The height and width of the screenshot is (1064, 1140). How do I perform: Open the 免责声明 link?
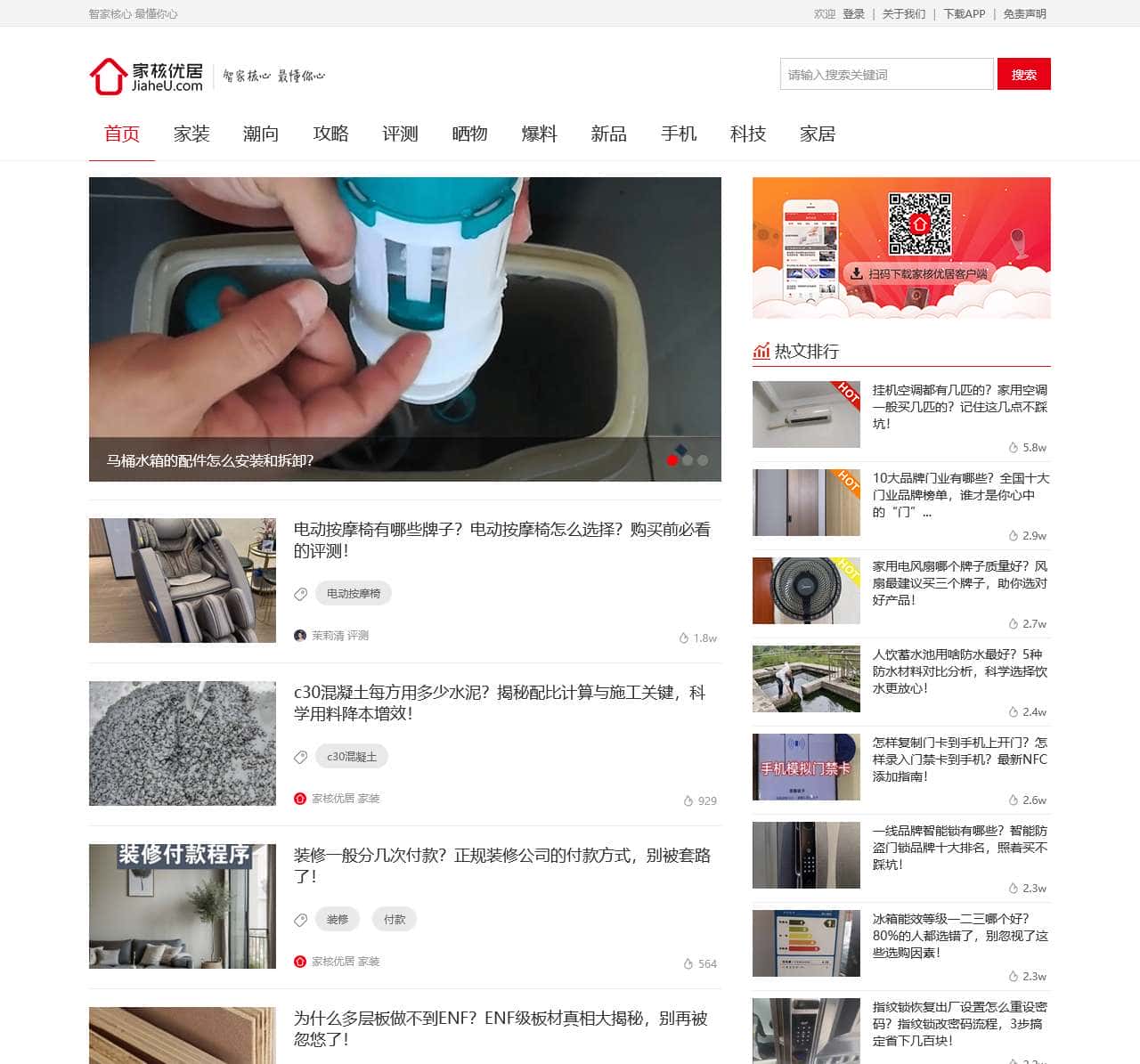coord(1024,14)
